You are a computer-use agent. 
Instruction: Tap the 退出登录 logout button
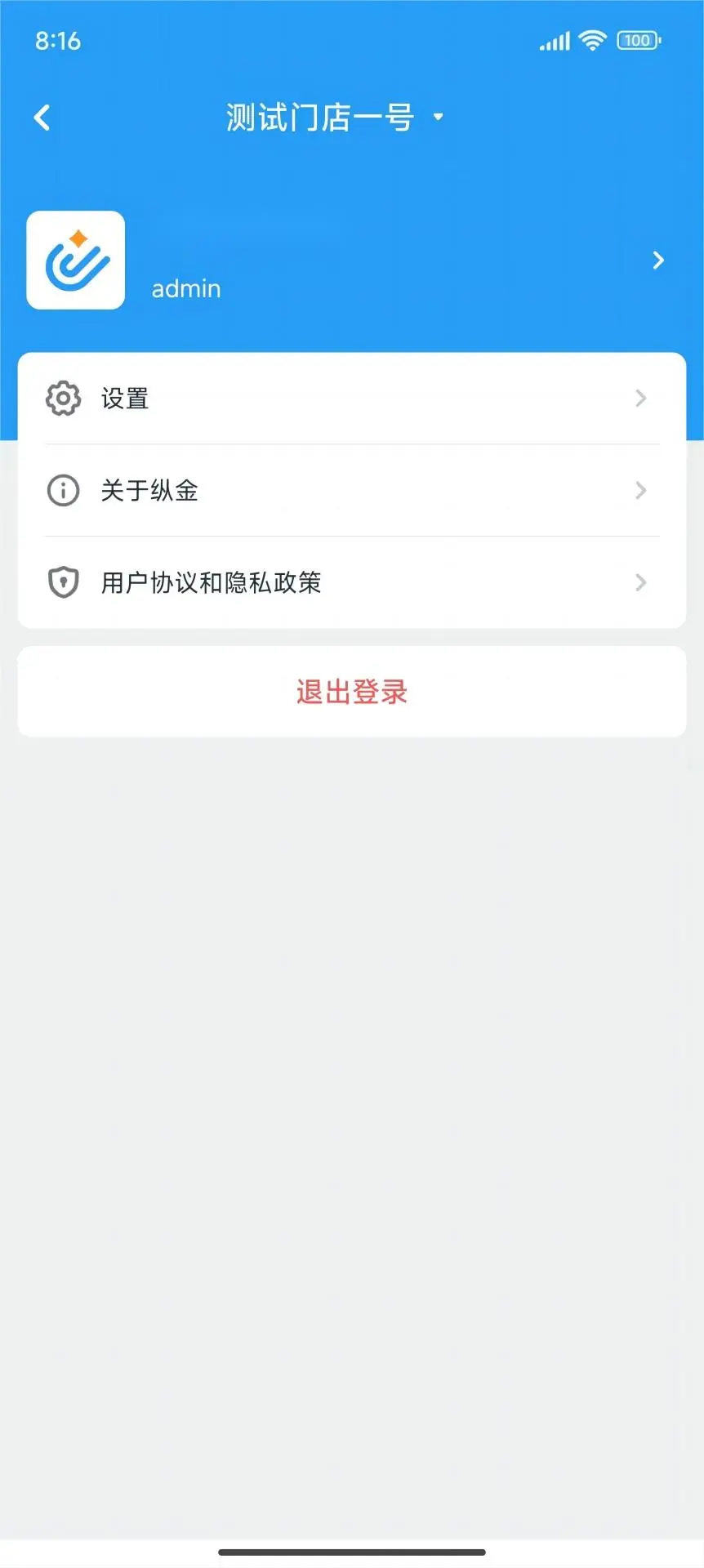point(351,691)
